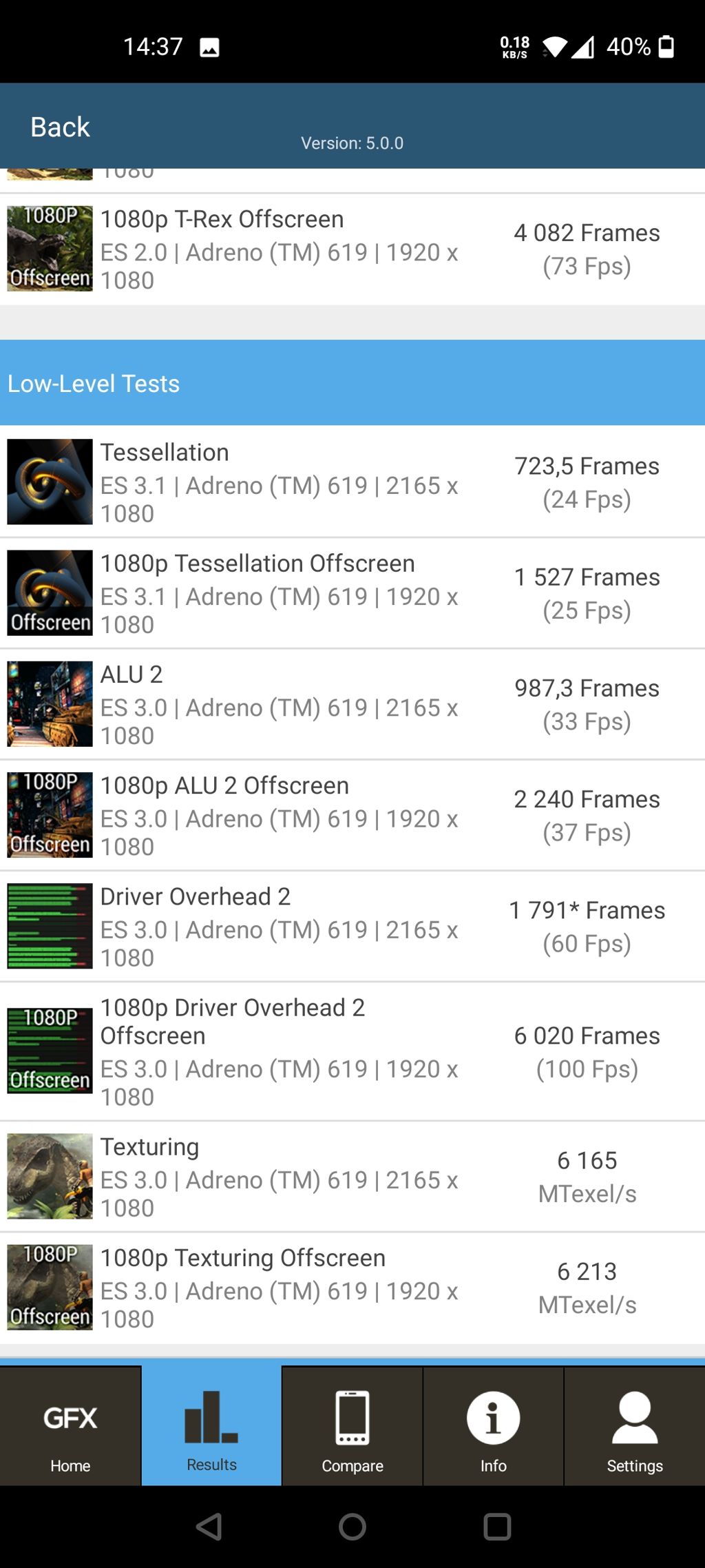Viewport: 705px width, 1568px height.
Task: View 1080p Tessellation Offscreen result details
Action: tap(351, 593)
